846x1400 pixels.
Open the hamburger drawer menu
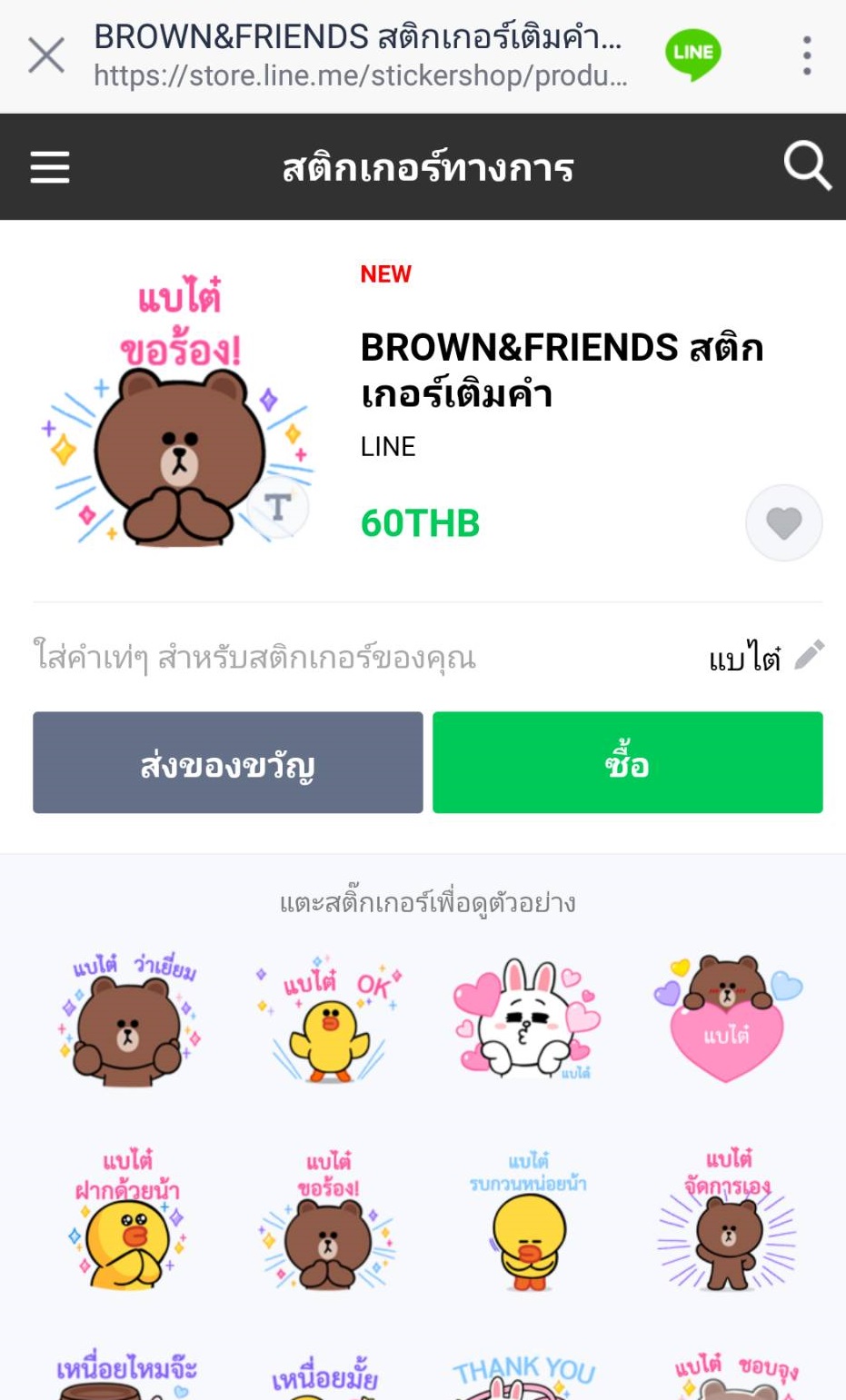50,167
